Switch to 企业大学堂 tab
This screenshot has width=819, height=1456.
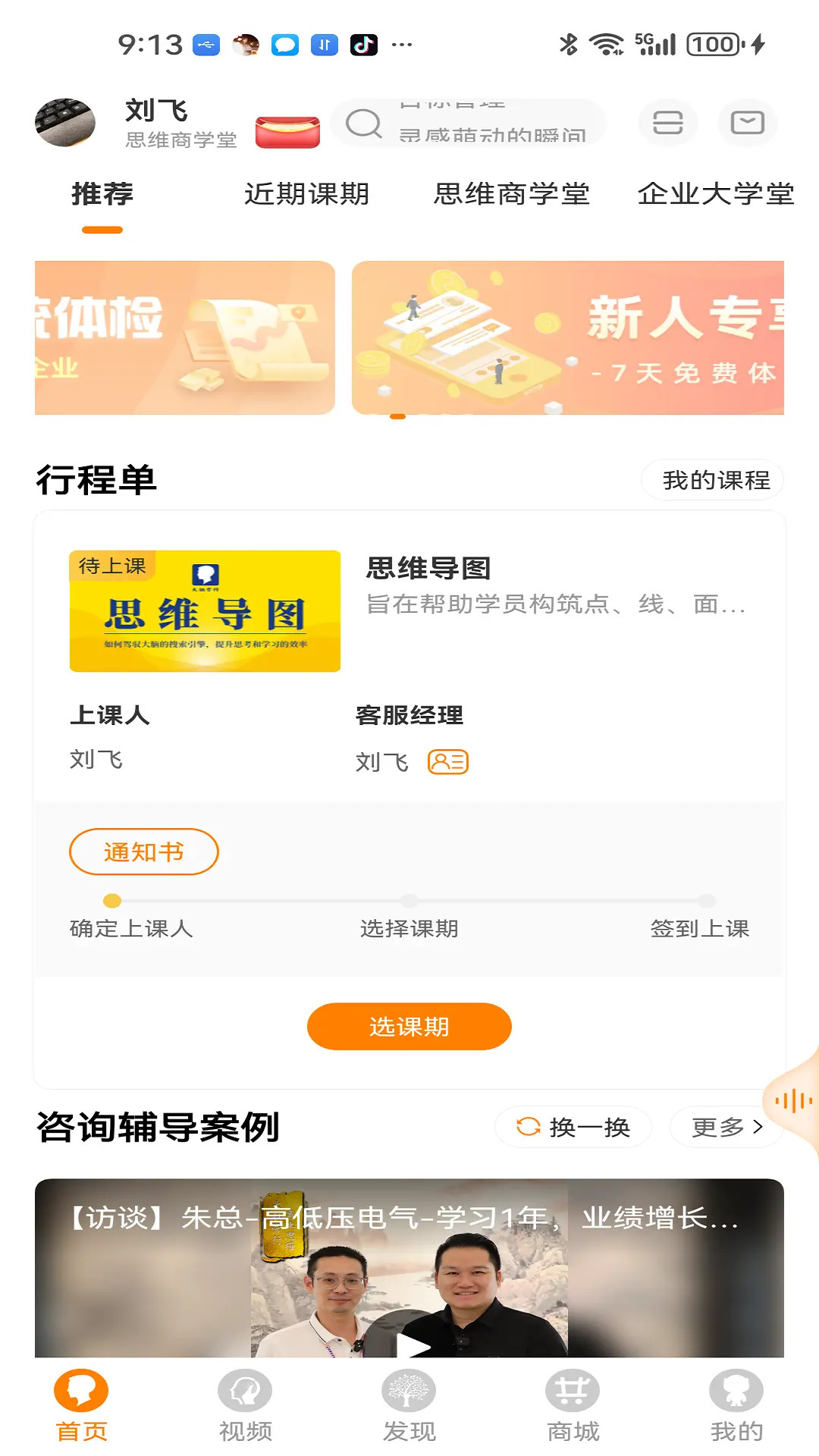tap(715, 194)
